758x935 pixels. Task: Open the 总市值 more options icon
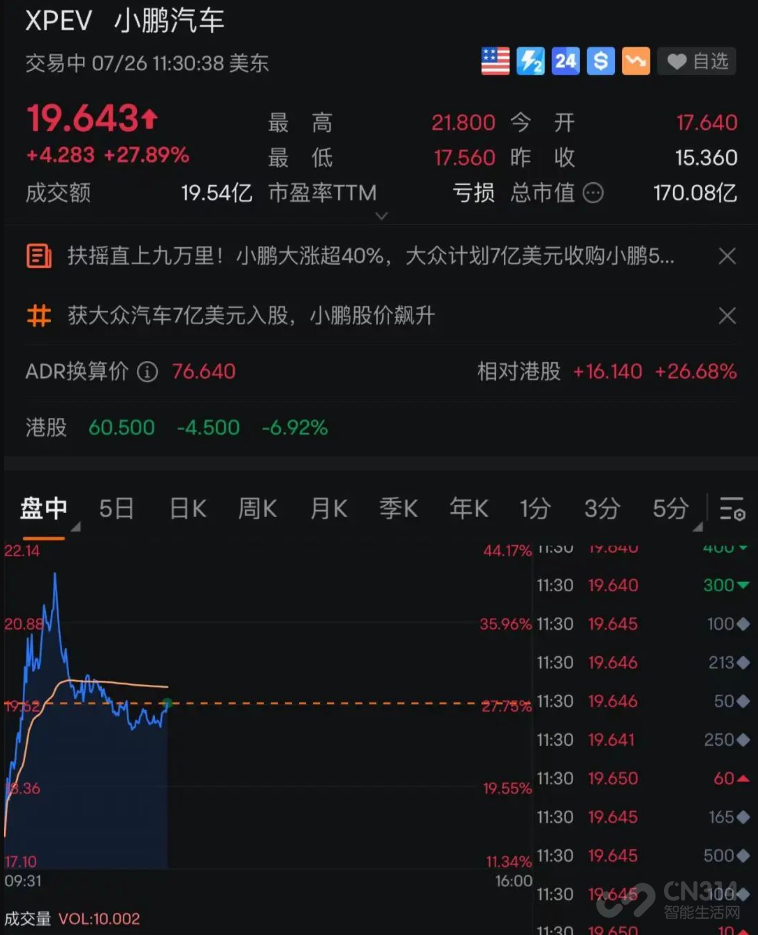593,193
